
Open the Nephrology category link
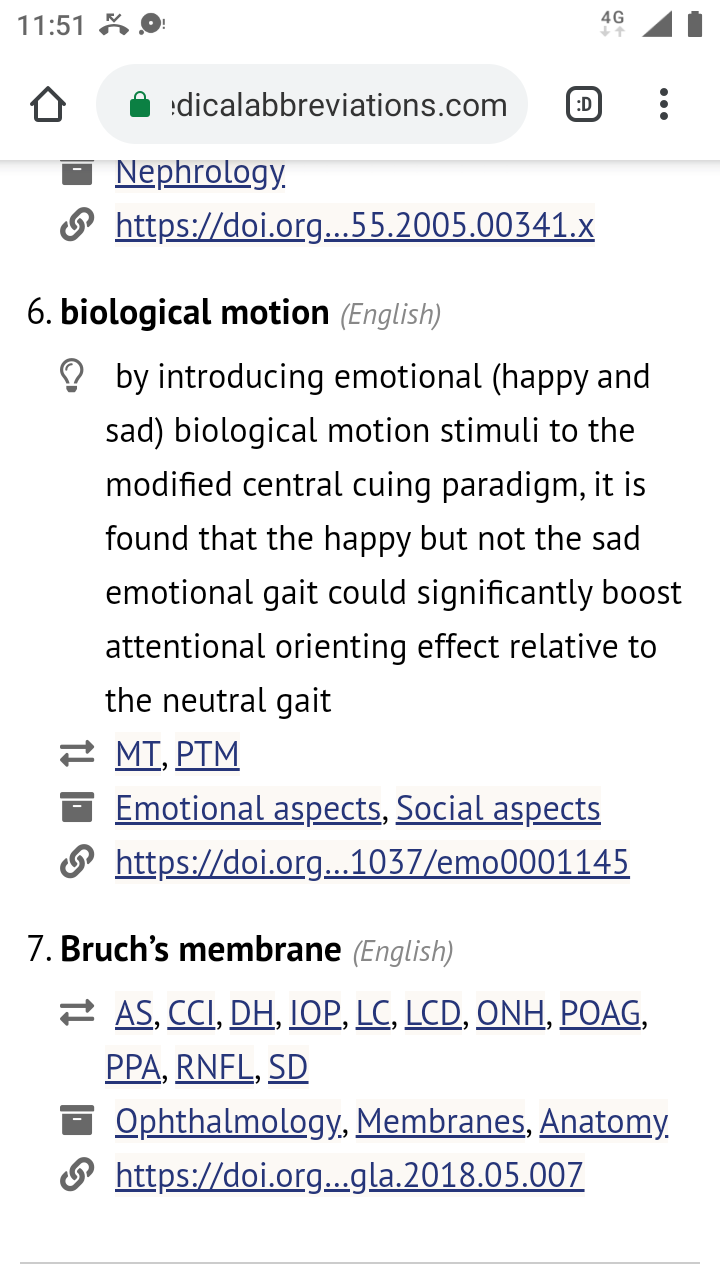point(200,172)
